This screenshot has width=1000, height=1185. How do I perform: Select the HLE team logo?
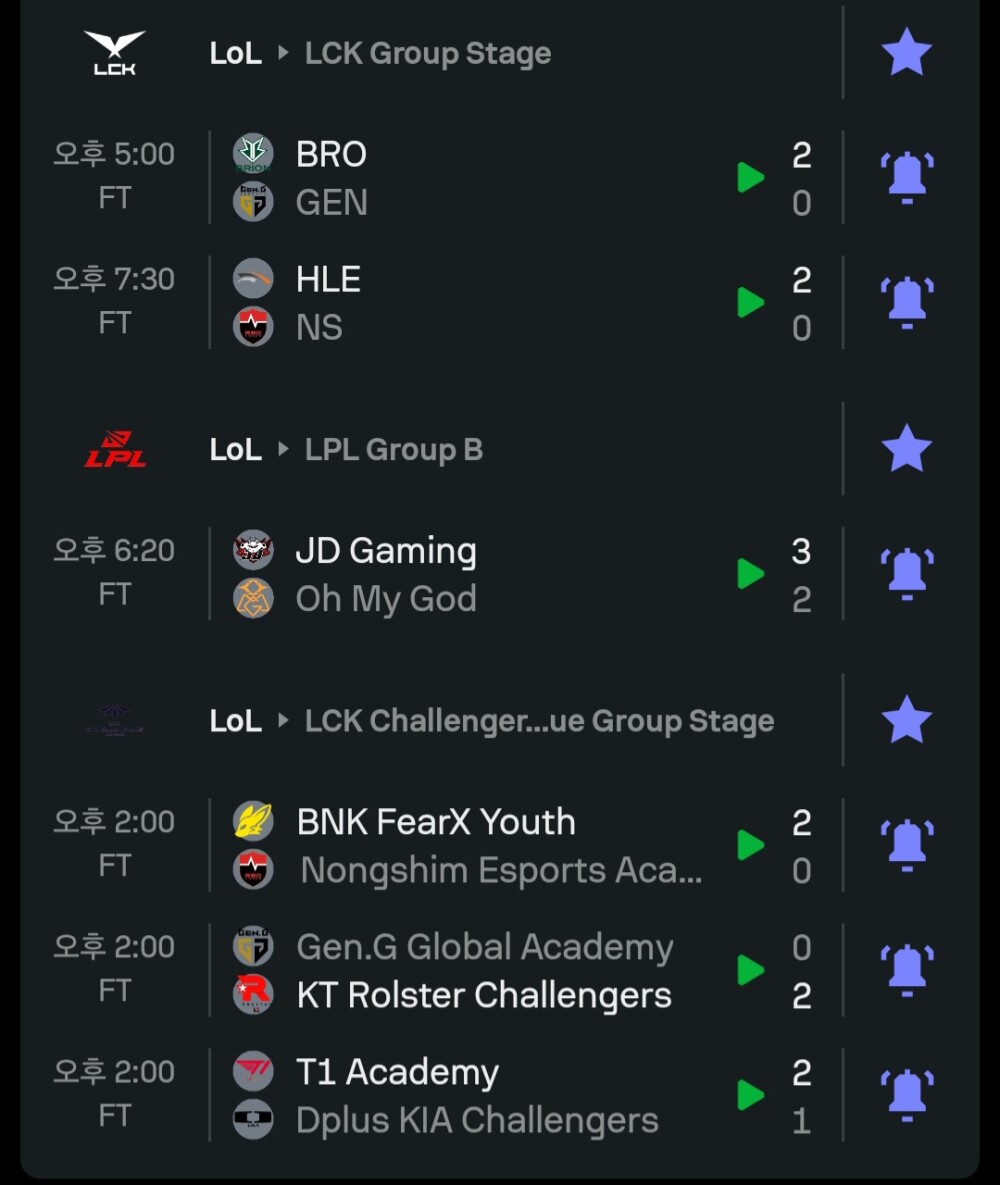(253, 279)
